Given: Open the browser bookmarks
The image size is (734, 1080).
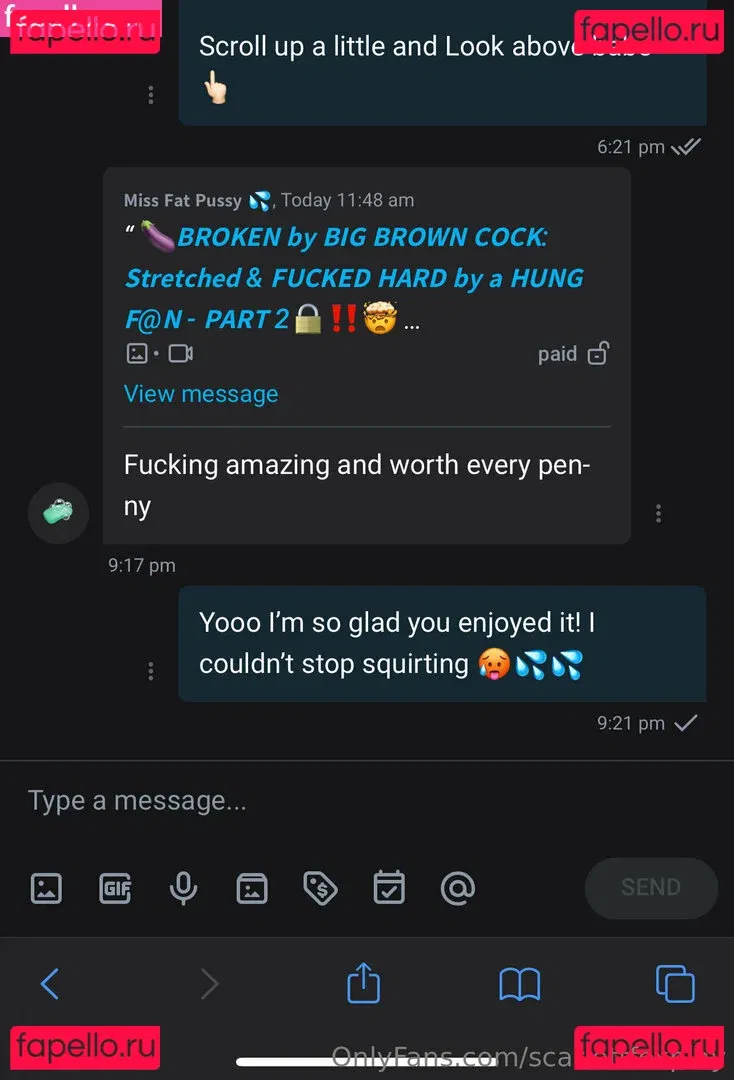Looking at the screenshot, I should coord(520,985).
